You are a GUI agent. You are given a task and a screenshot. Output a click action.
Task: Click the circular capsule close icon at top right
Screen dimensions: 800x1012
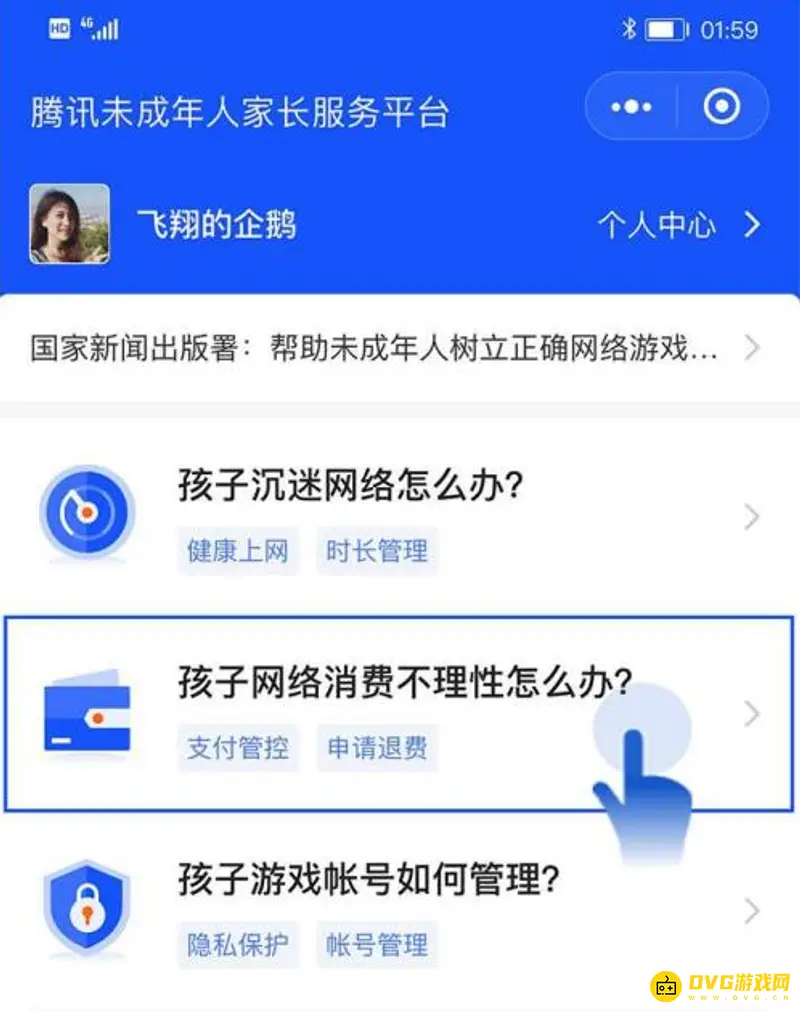point(722,107)
